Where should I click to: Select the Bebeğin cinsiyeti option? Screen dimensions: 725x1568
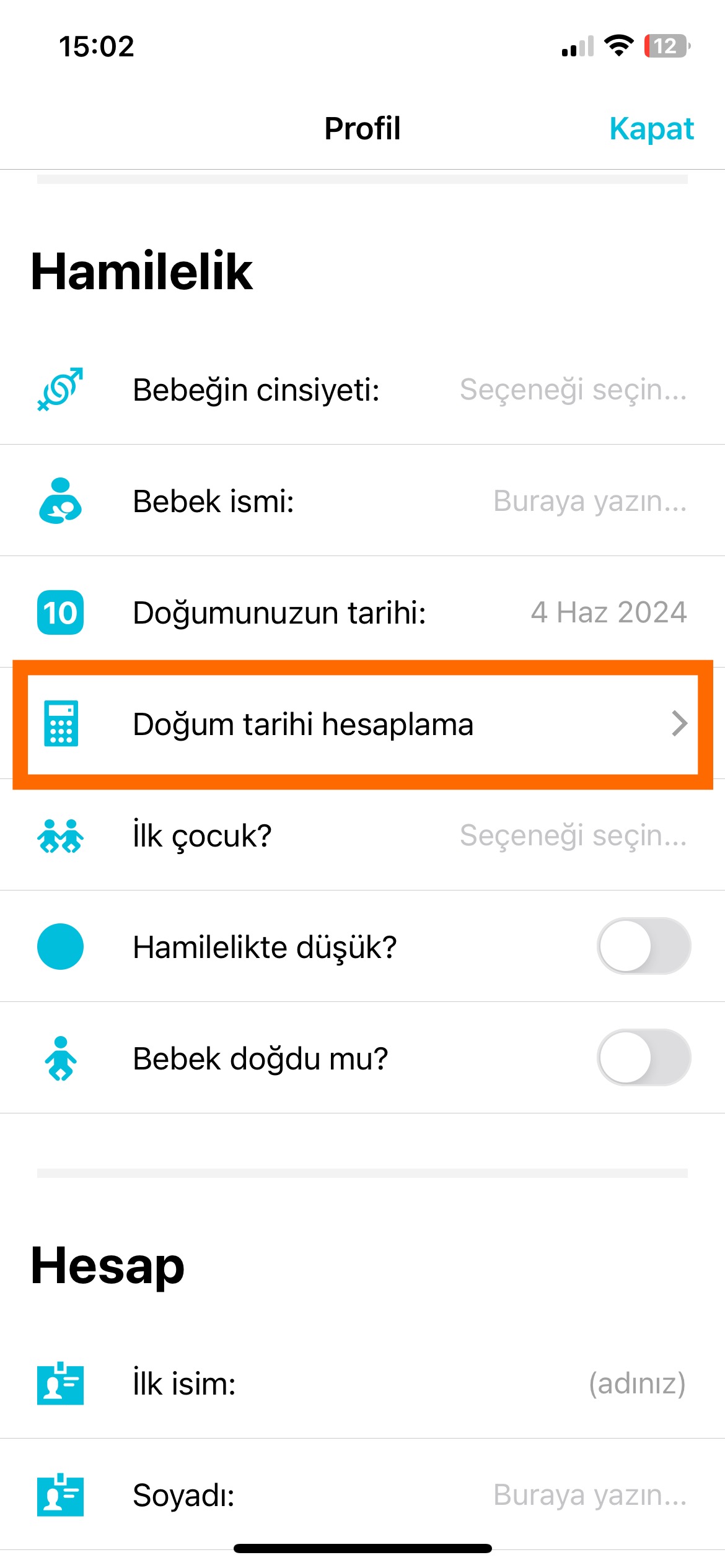pyautogui.click(x=573, y=390)
